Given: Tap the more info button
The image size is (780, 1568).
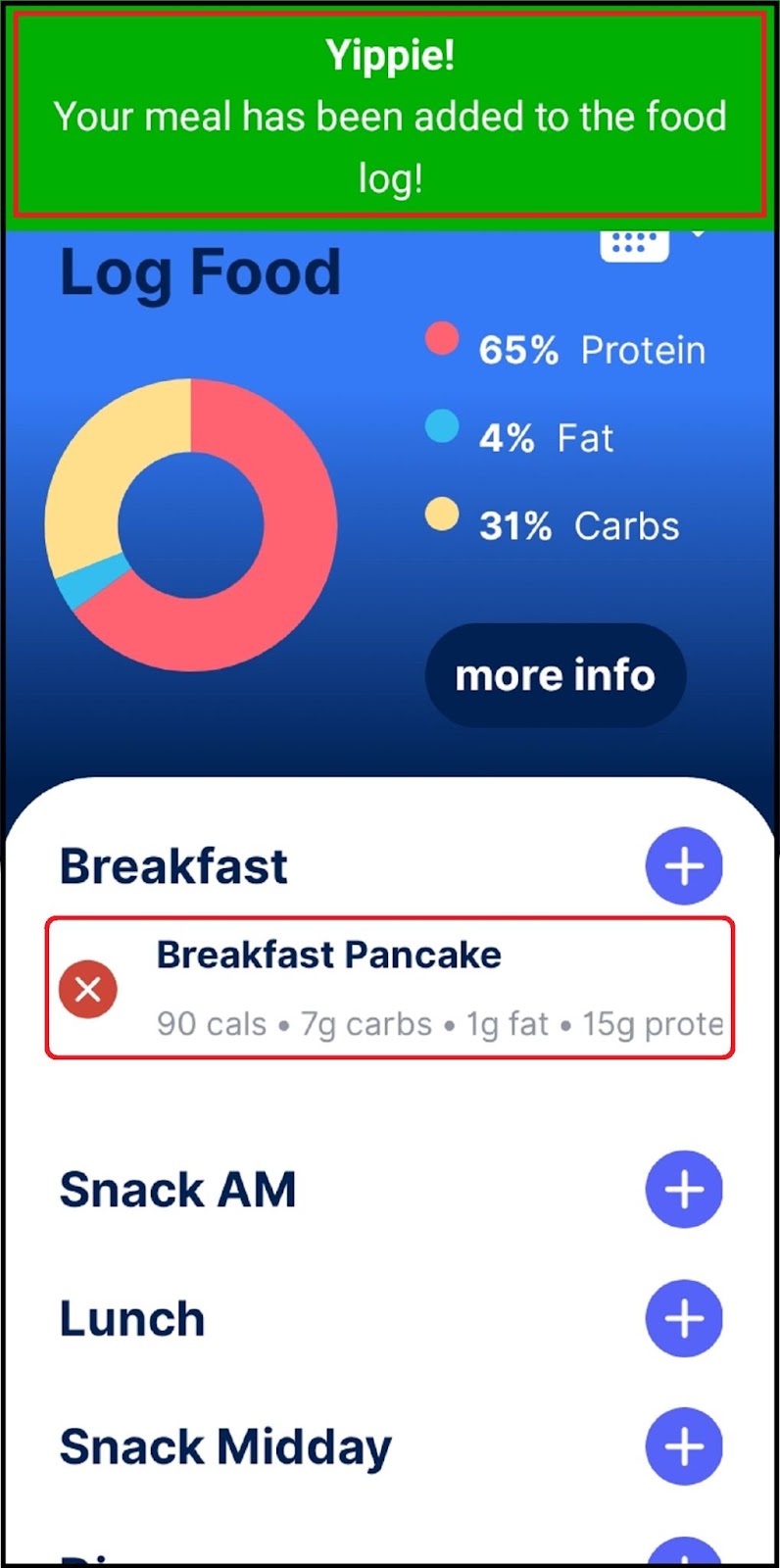Looking at the screenshot, I should coord(556,675).
